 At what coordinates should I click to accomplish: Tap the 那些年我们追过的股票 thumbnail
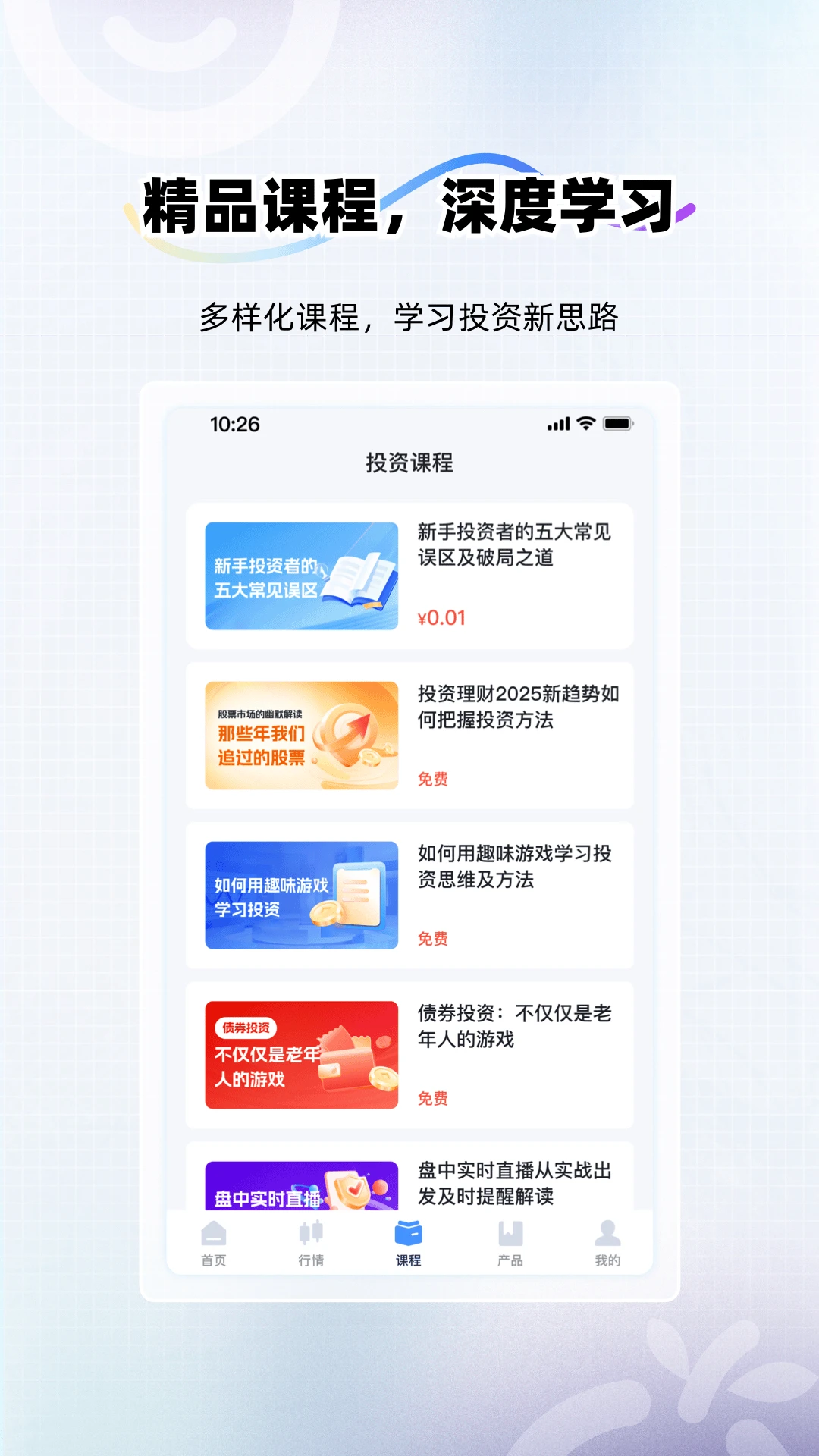(300, 734)
